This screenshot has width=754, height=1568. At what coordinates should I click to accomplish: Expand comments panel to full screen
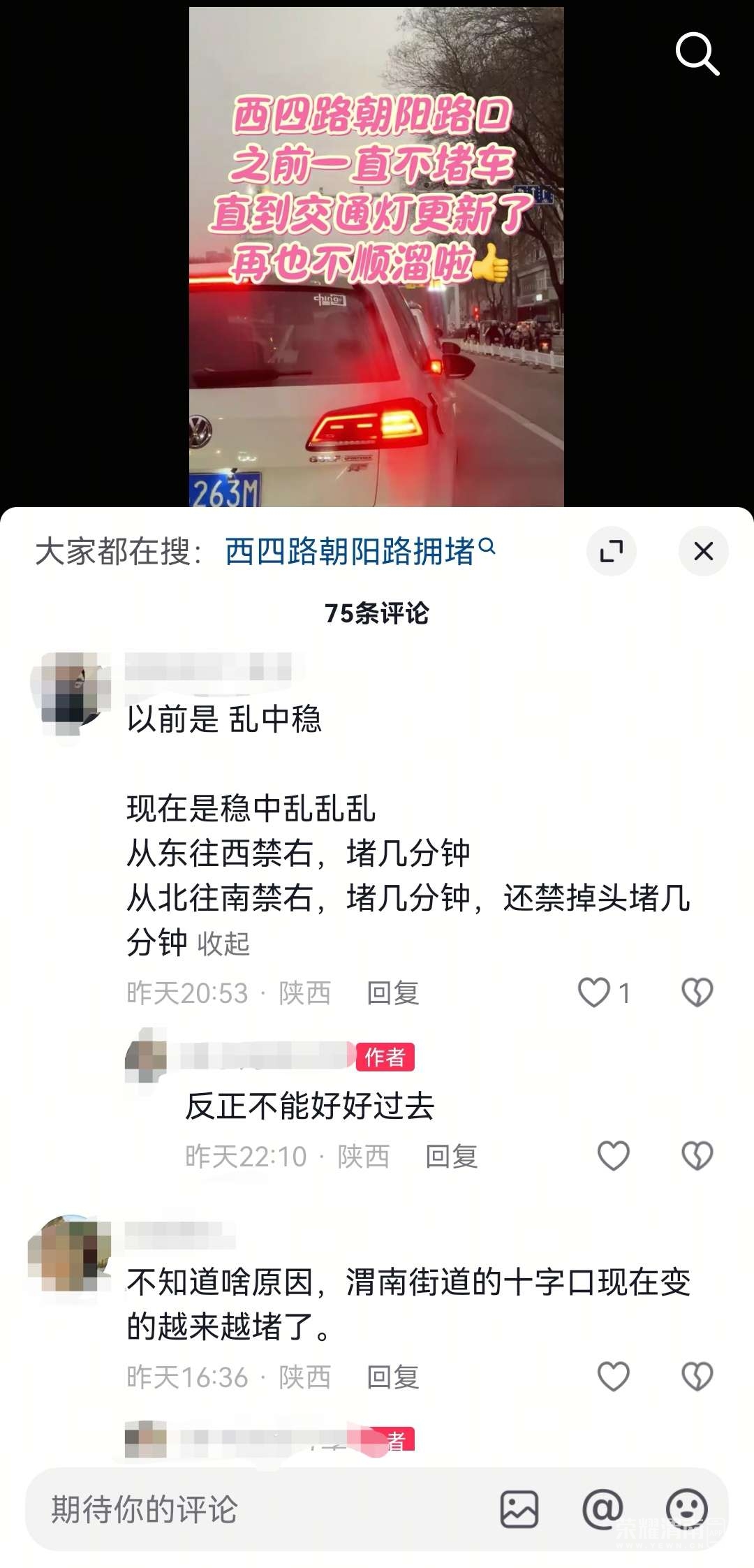click(x=612, y=551)
